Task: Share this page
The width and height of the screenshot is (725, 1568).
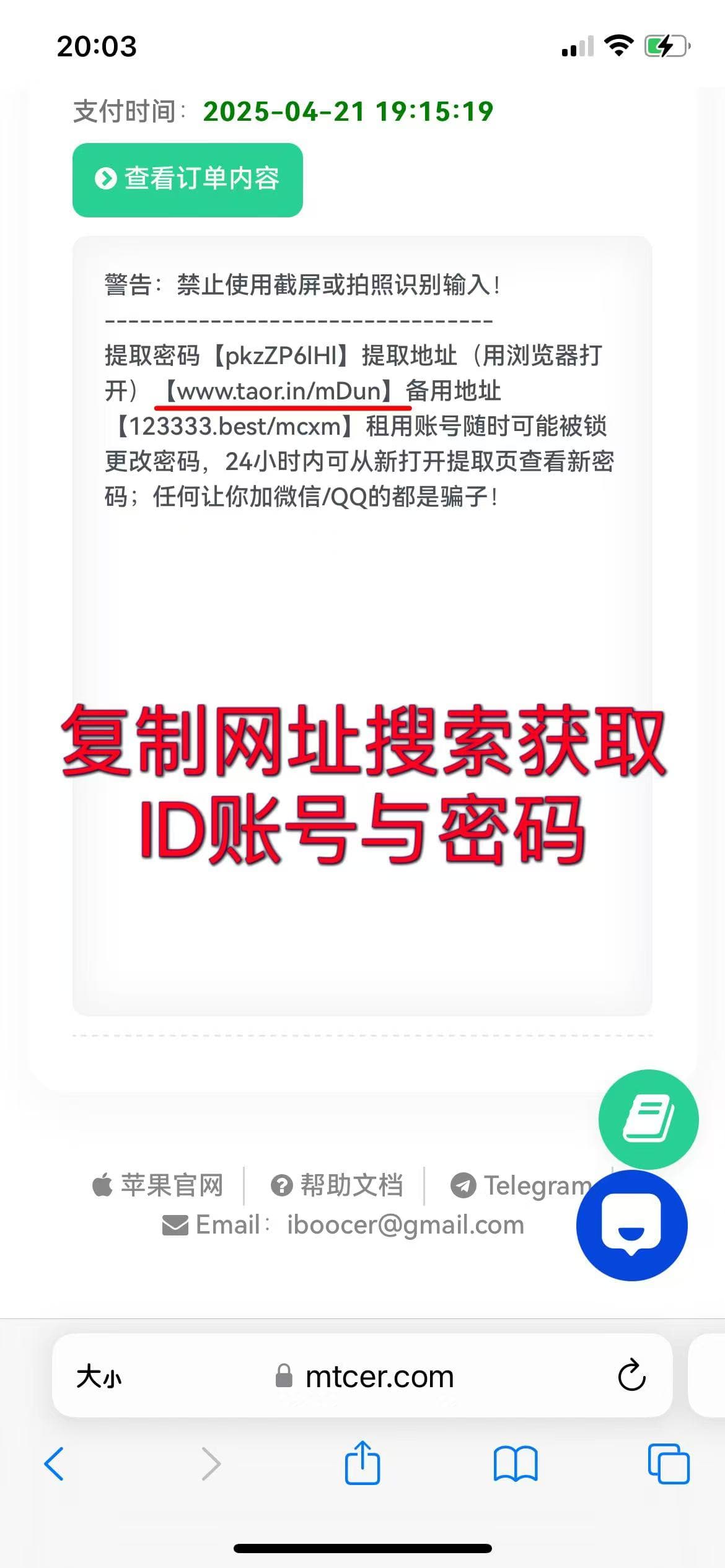Action: pos(362,1463)
